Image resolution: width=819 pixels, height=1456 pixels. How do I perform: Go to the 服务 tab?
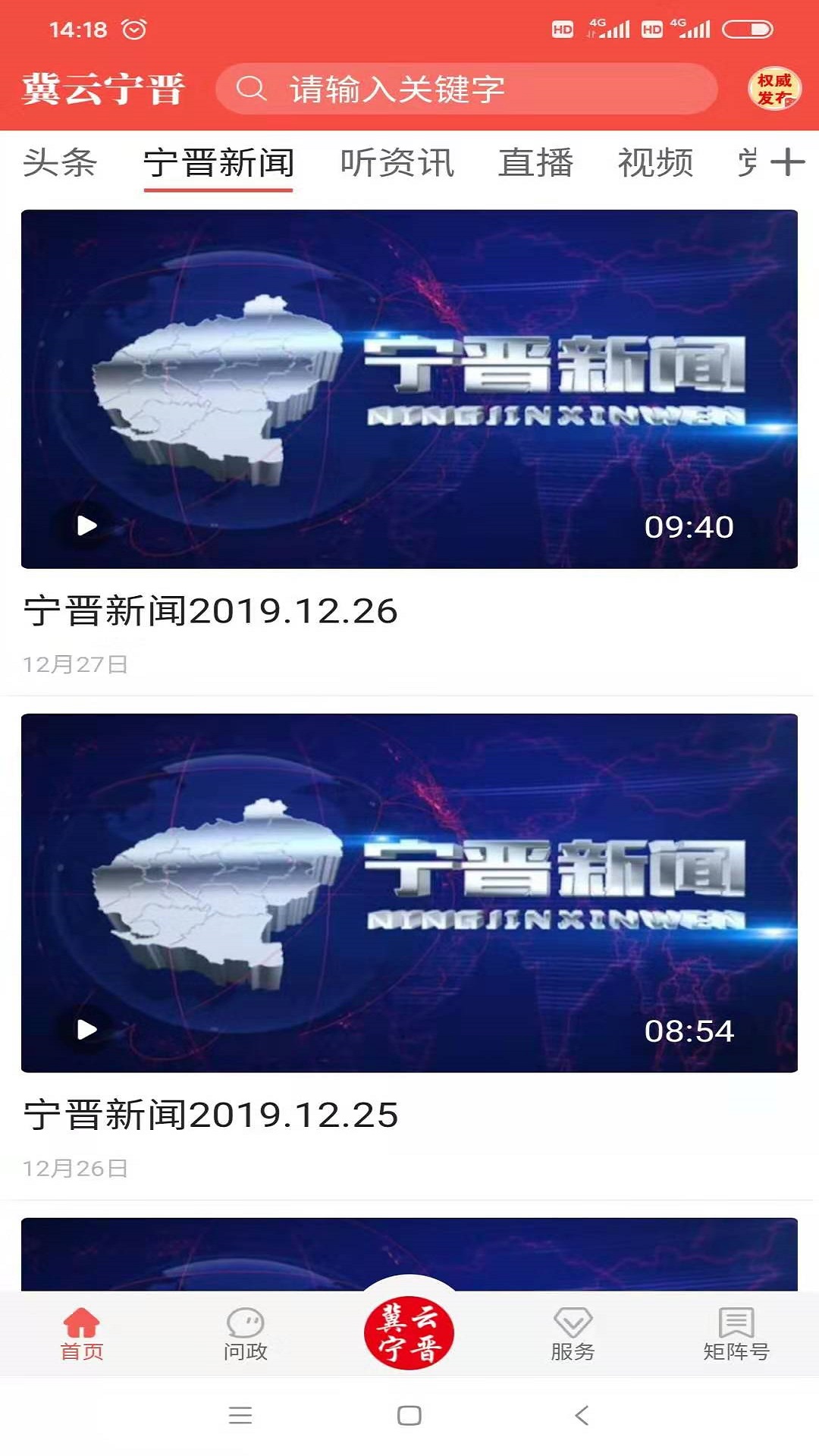point(573,1334)
